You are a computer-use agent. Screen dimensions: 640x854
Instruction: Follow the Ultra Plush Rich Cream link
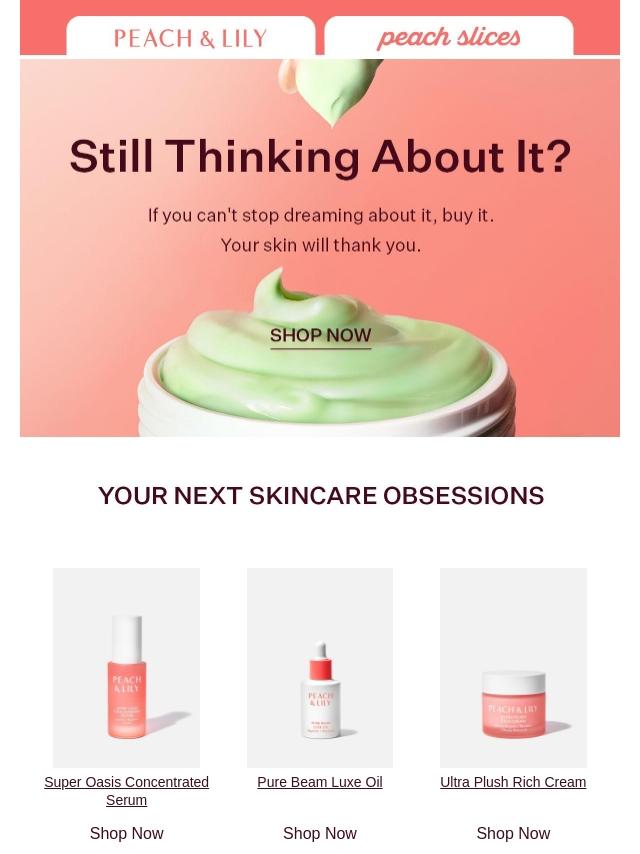[513, 782]
